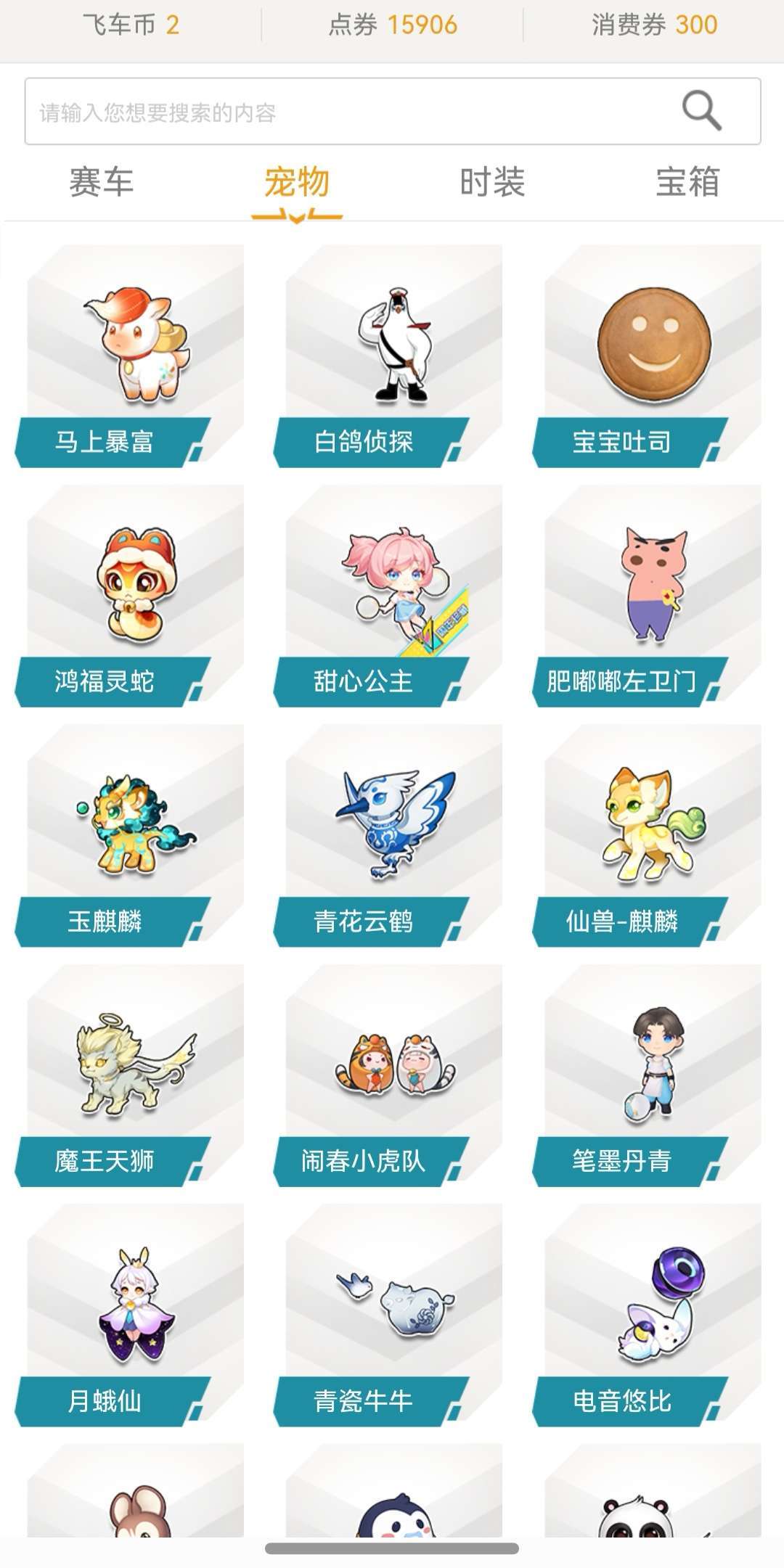Focus the search input field
This screenshot has height=1568, width=784.
pyautogui.click(x=393, y=112)
